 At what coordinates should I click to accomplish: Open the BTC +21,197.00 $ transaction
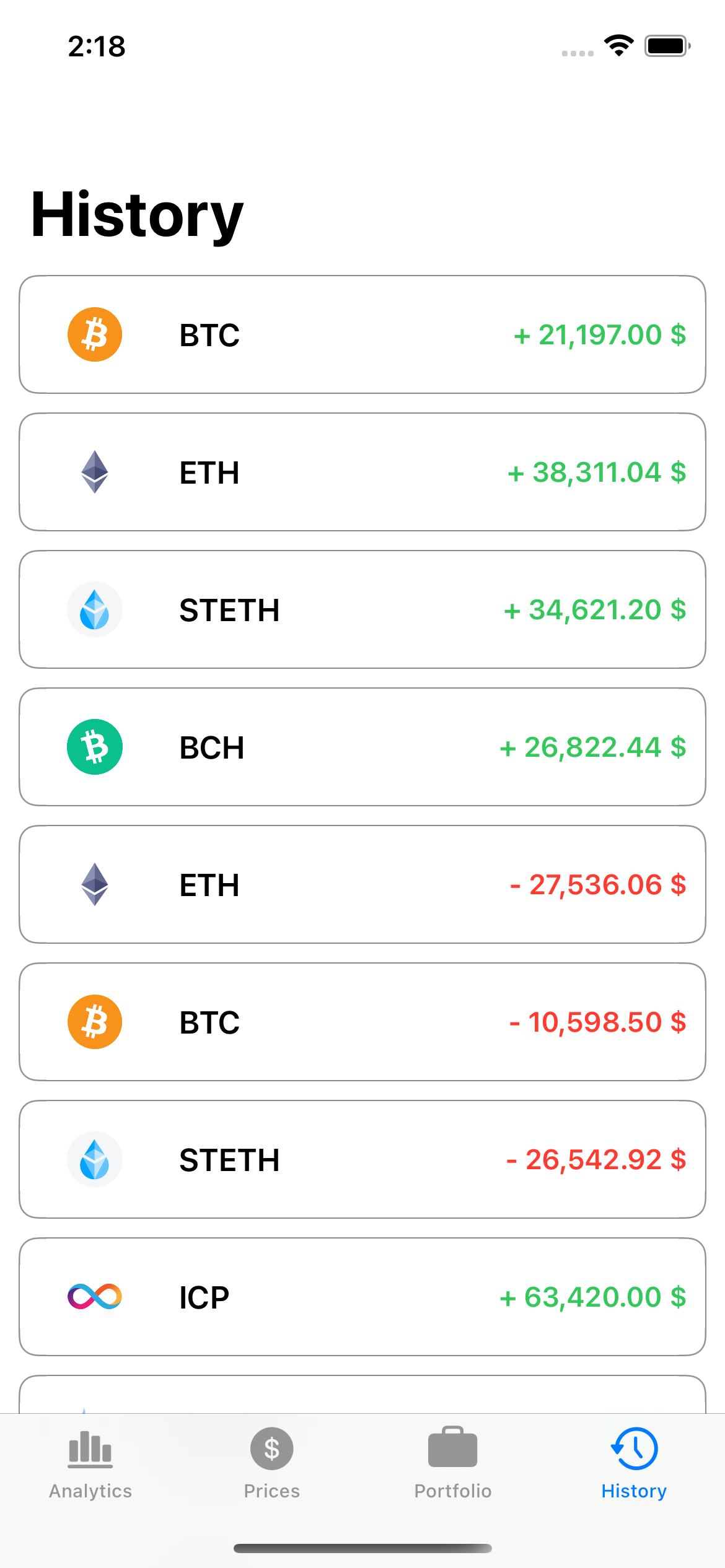362,334
